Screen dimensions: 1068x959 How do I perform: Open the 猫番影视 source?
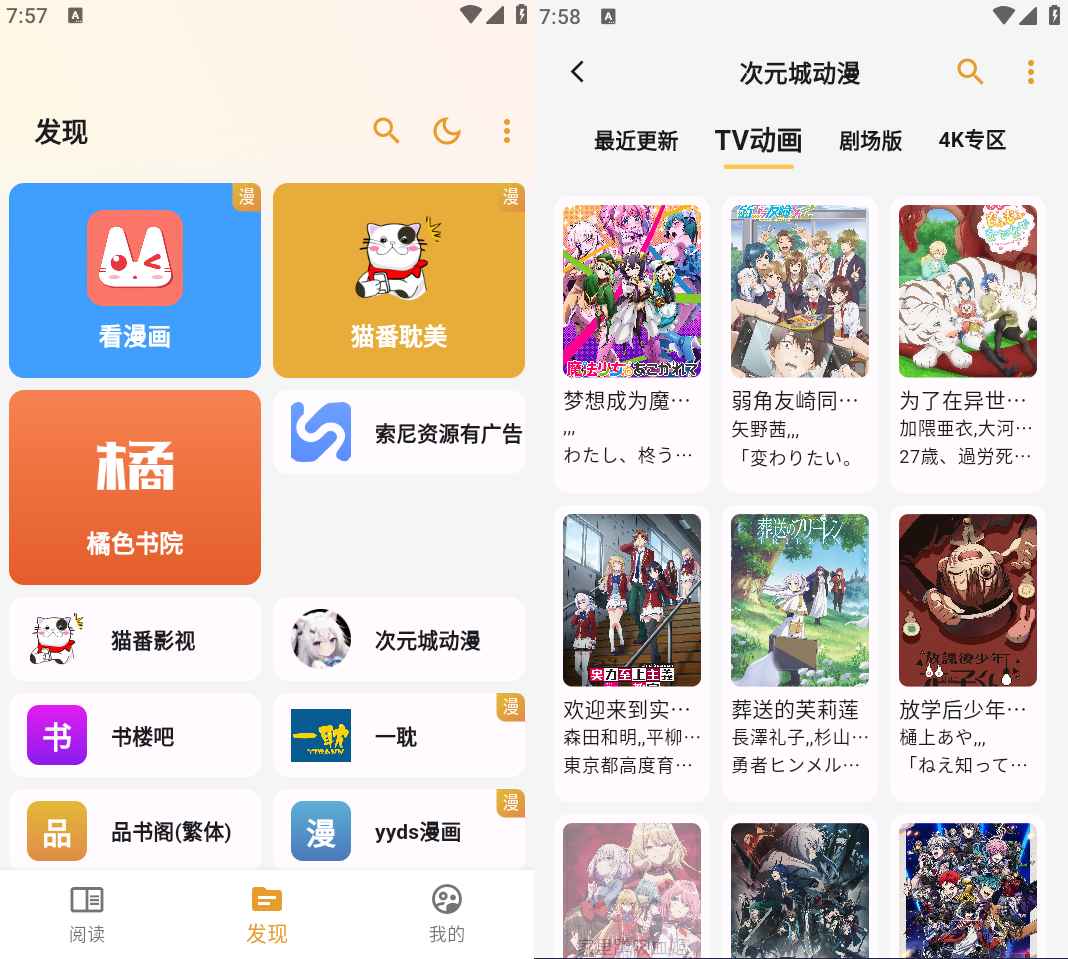pos(135,640)
